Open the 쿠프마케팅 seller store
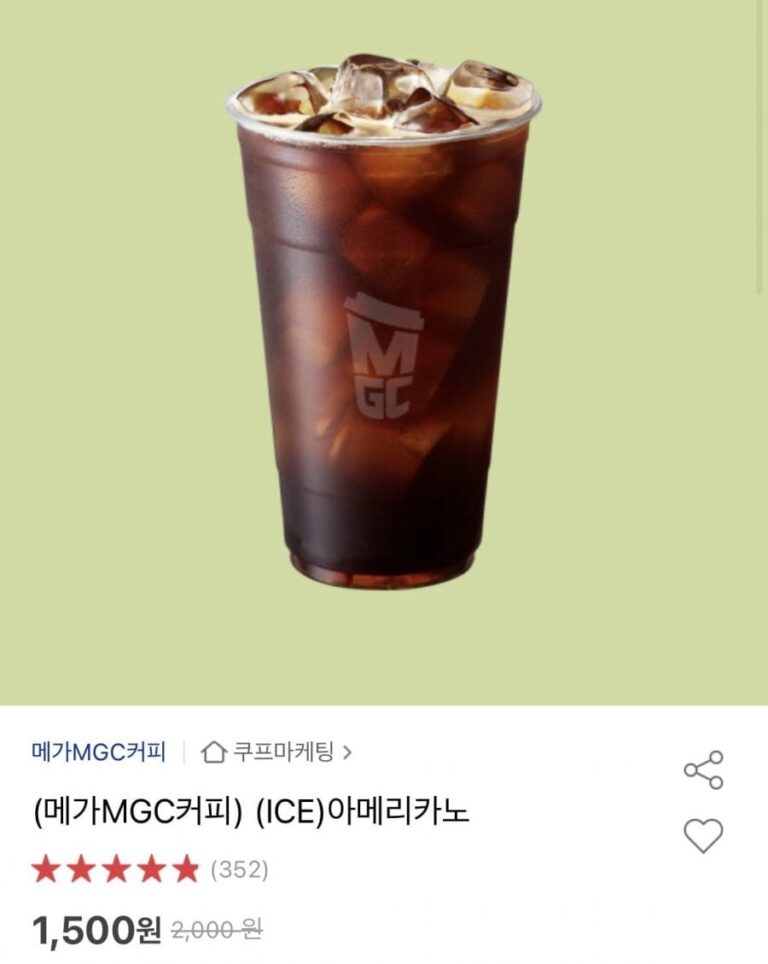The width and height of the screenshot is (768, 964). tap(277, 752)
